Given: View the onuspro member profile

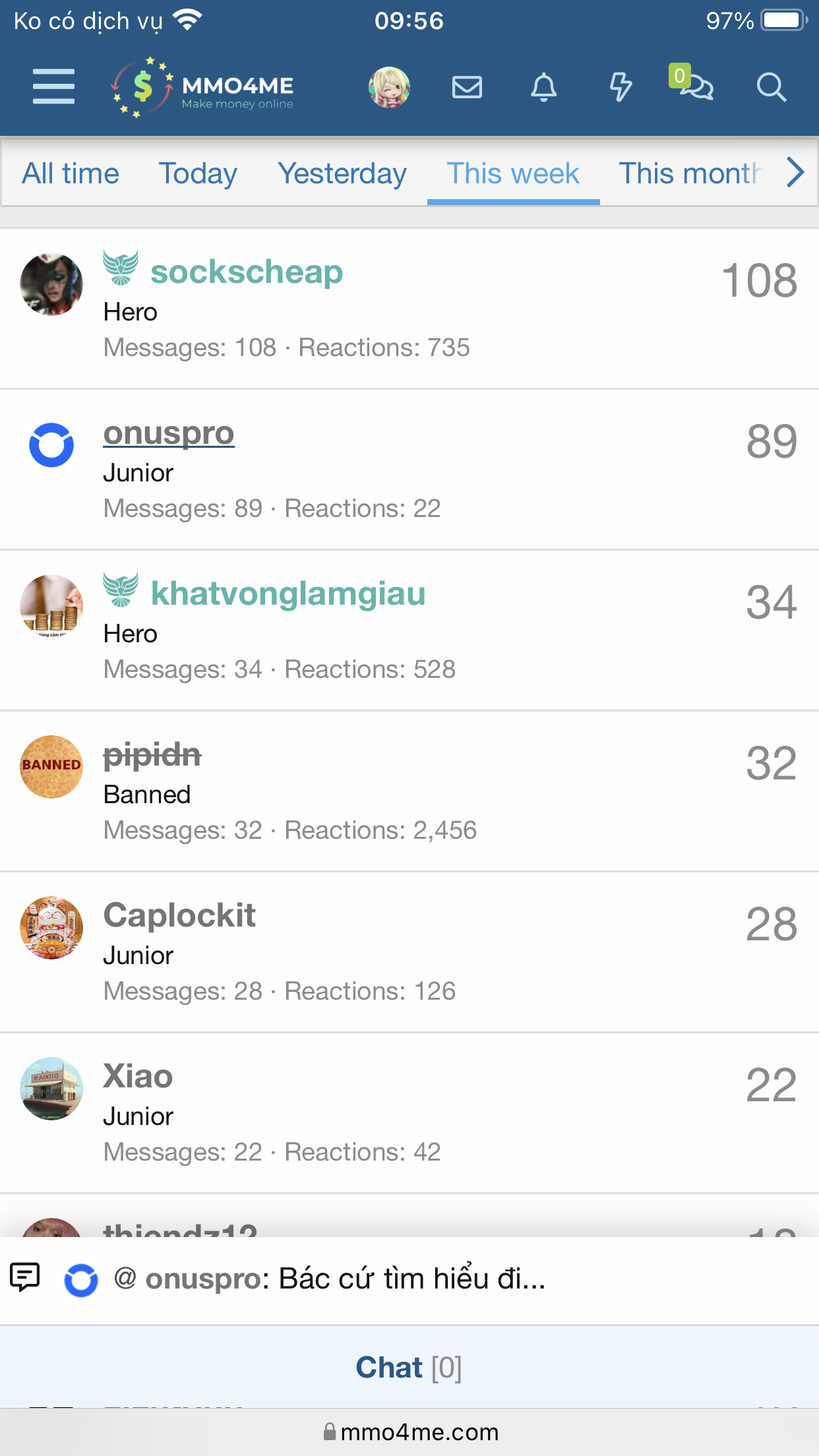Looking at the screenshot, I should coord(169,433).
